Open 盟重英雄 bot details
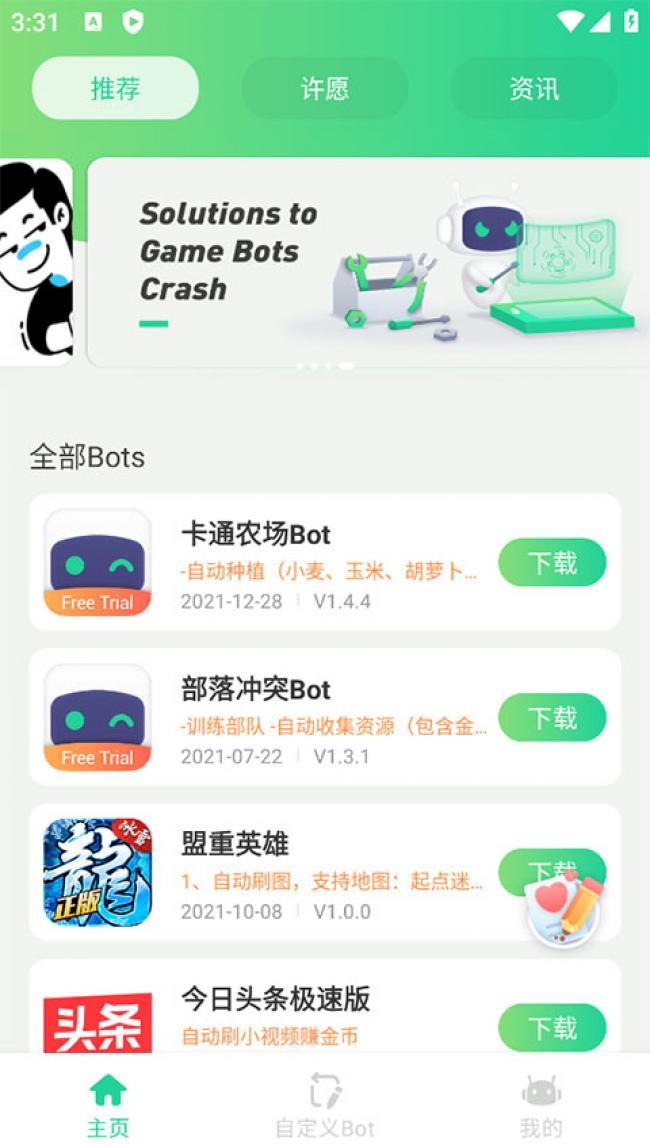650x1145 pixels. (300, 872)
